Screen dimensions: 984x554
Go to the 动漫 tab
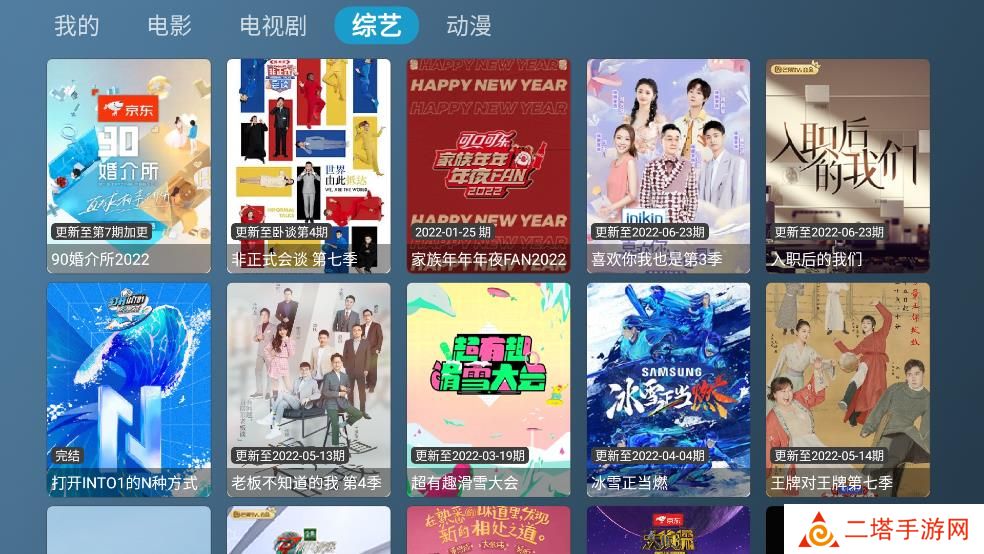point(469,25)
